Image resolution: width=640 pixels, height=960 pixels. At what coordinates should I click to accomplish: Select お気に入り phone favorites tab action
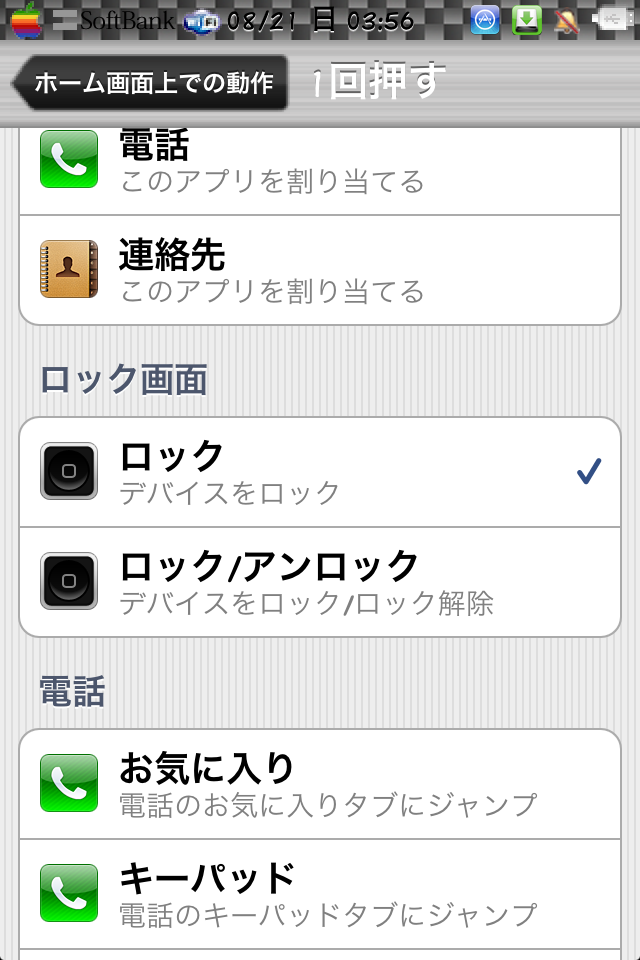point(320,784)
